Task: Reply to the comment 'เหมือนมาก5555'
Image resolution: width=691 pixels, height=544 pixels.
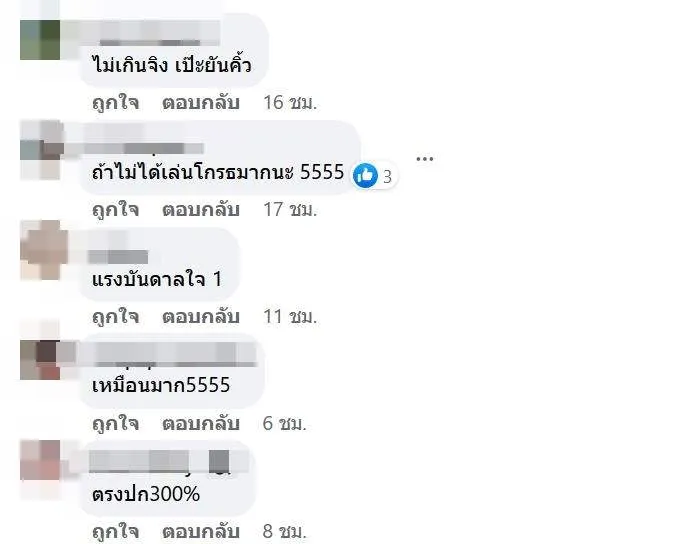Action: (201, 423)
